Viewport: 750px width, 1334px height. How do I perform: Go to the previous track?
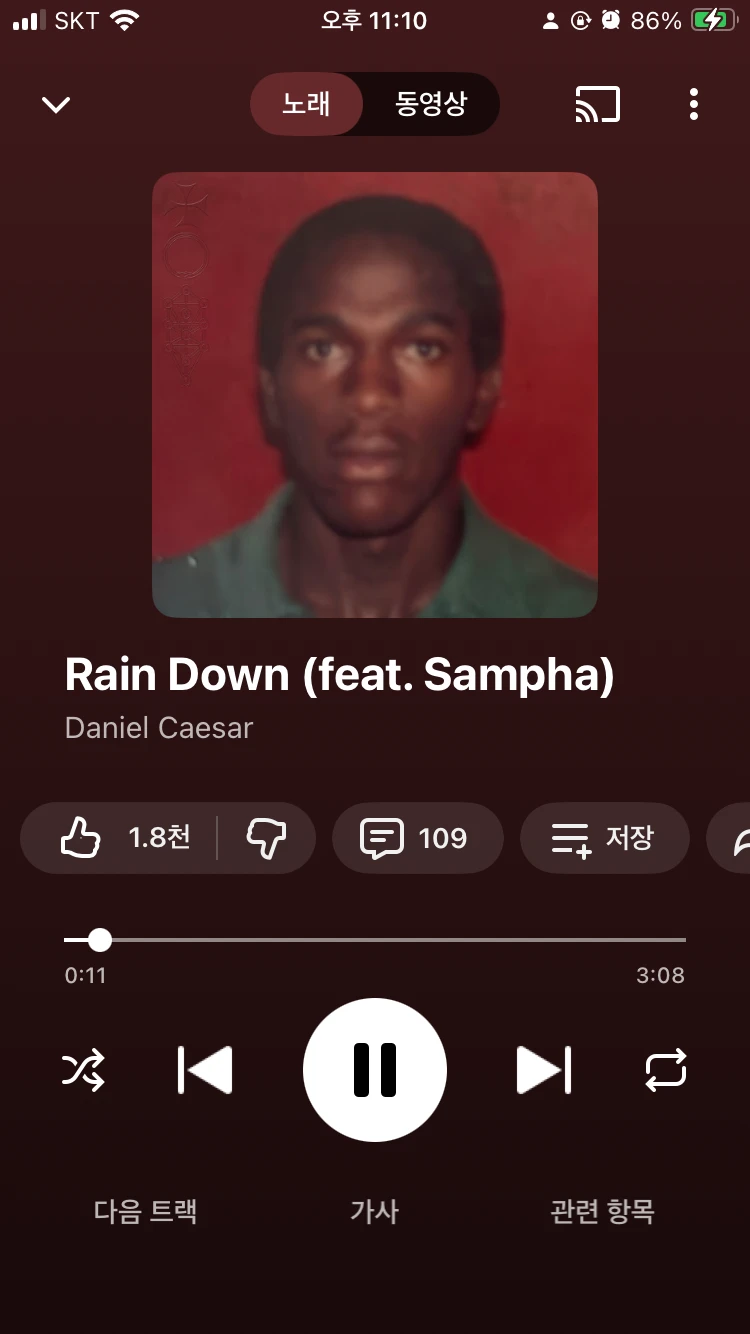click(205, 1070)
